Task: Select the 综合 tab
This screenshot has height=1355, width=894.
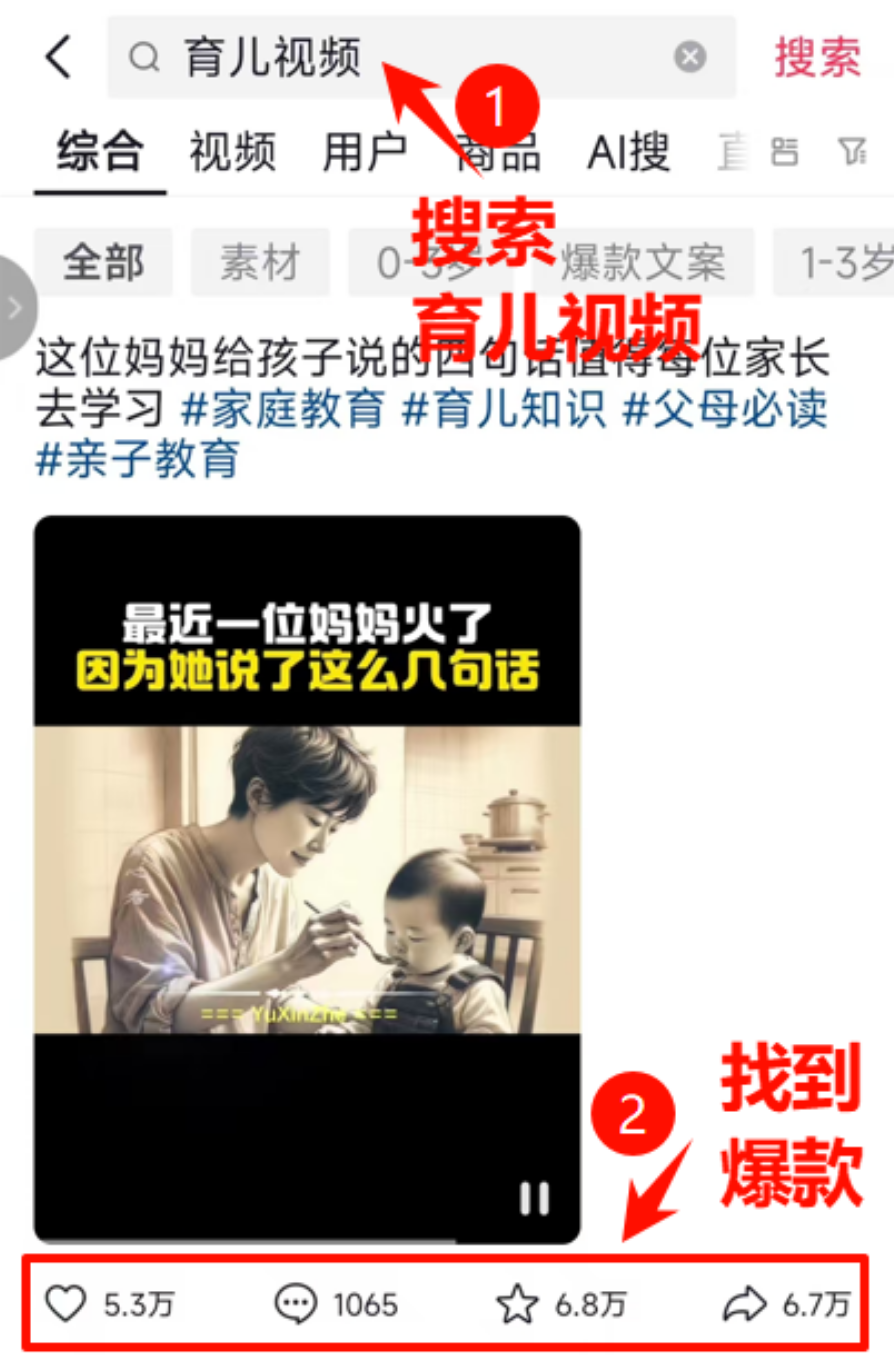Action: (x=99, y=153)
